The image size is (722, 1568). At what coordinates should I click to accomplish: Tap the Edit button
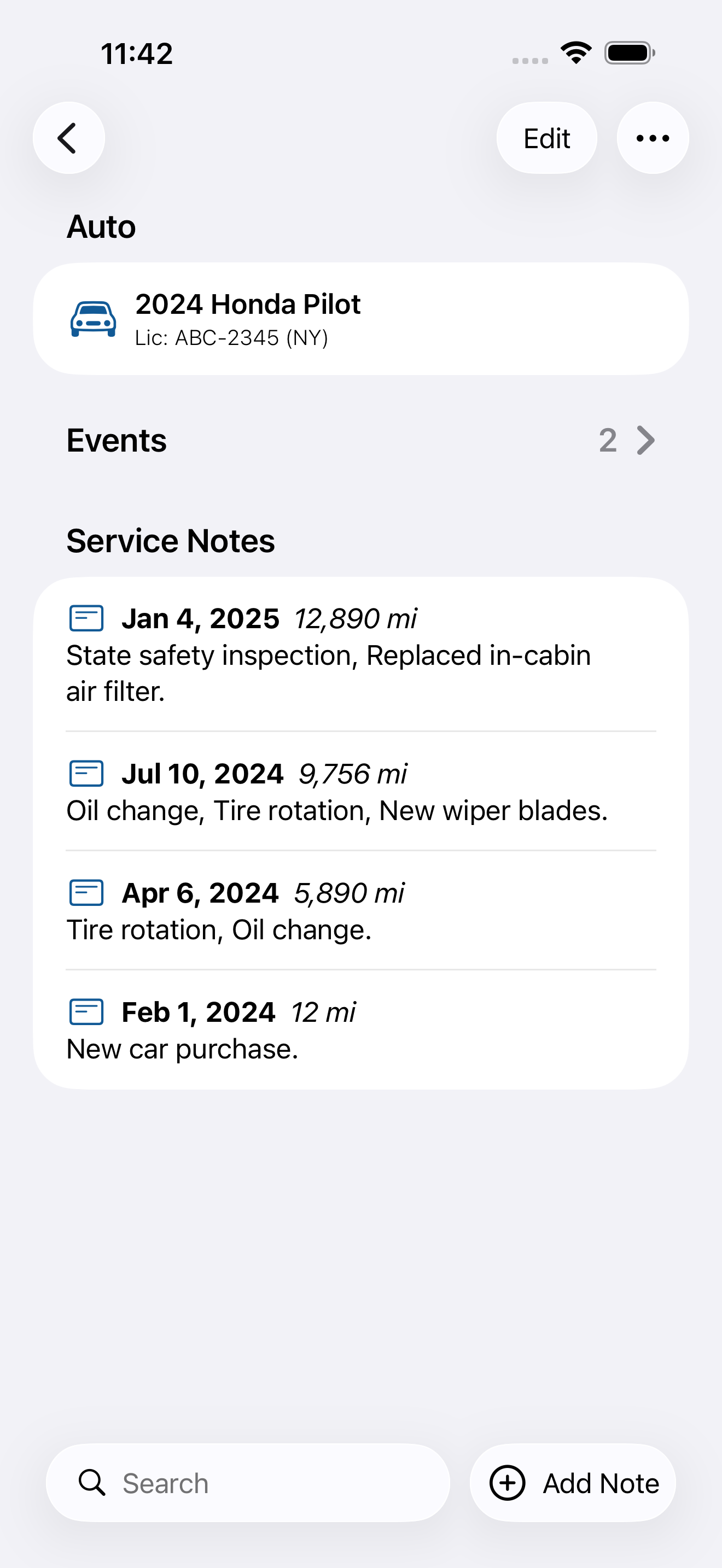[546, 138]
